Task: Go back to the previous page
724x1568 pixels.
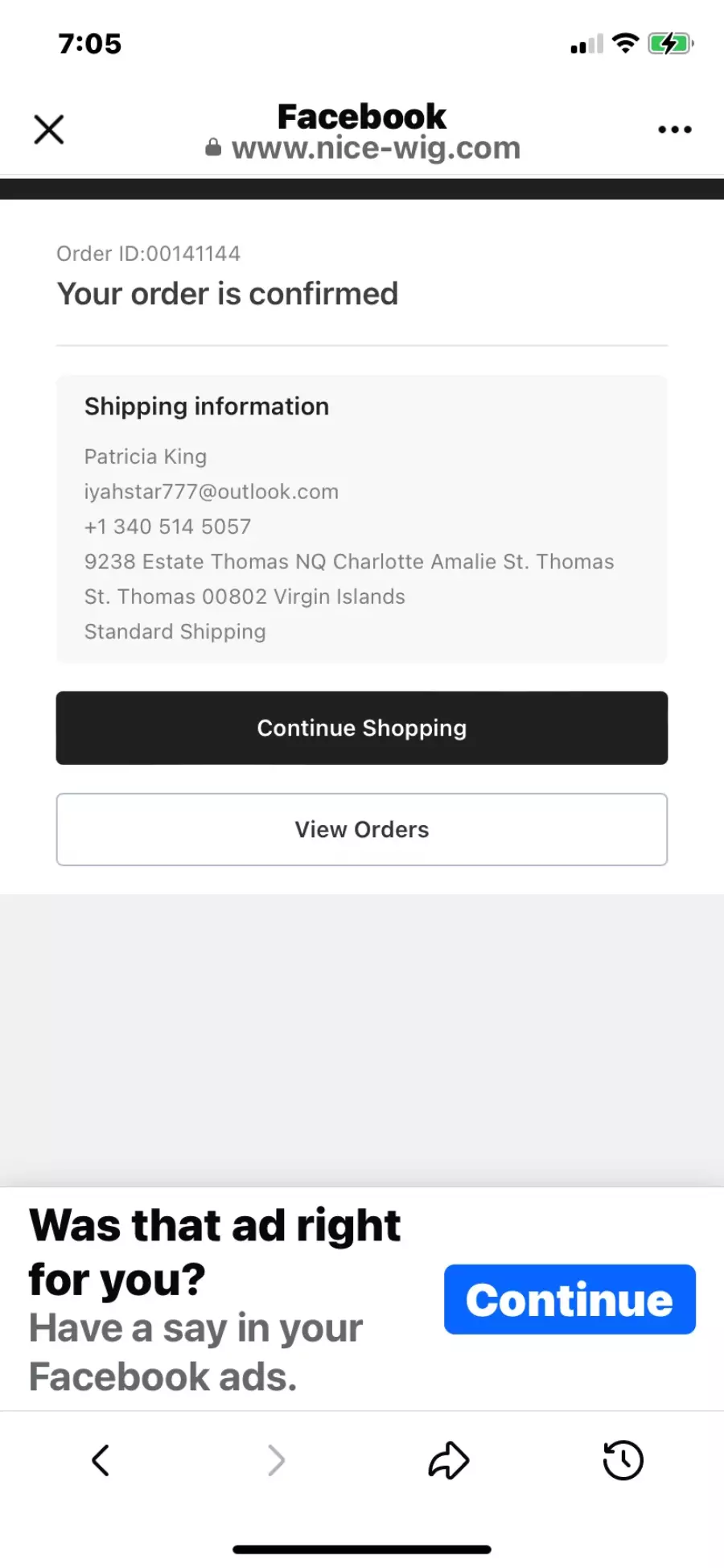Action: (x=101, y=1460)
